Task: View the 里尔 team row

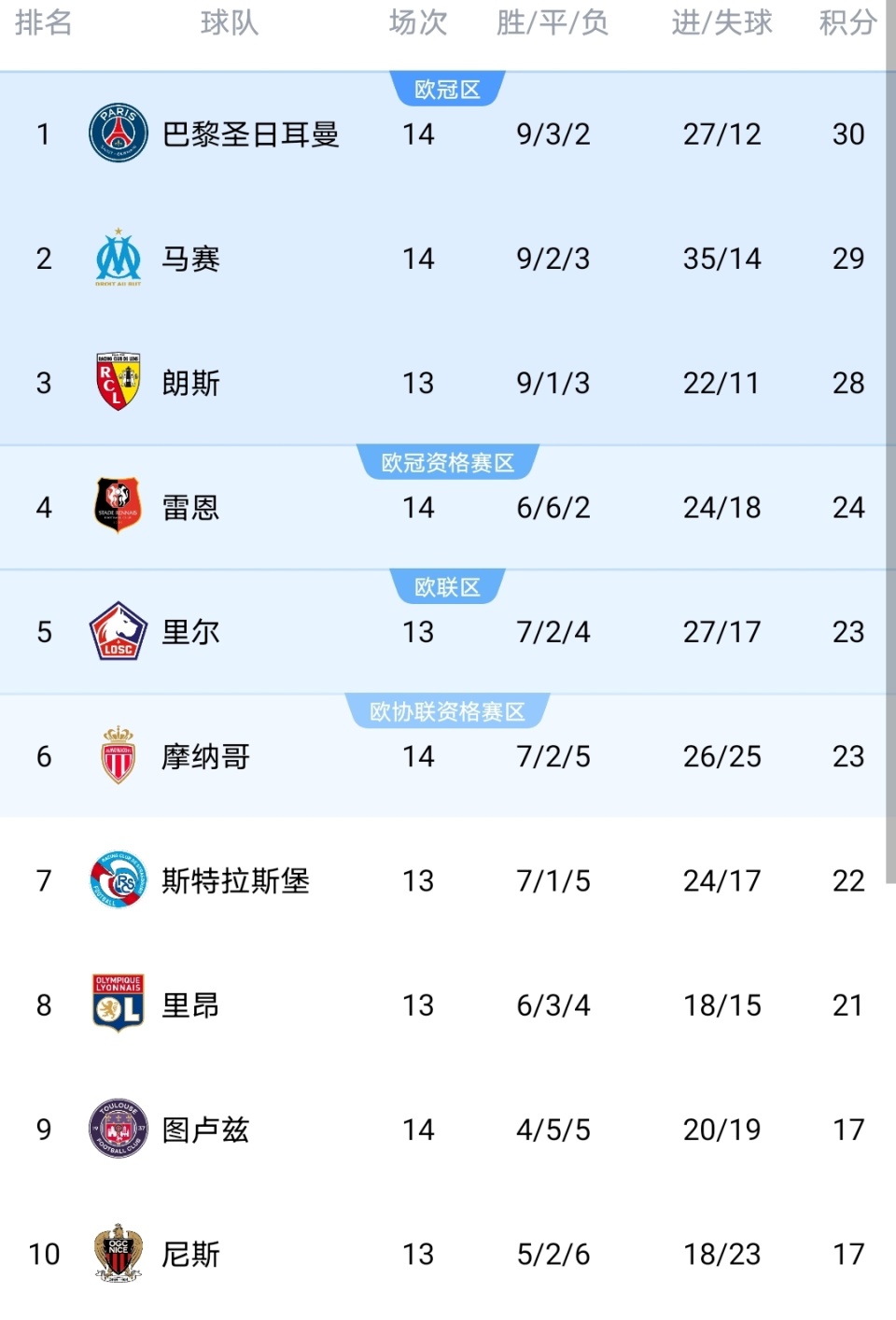Action: 191,632
